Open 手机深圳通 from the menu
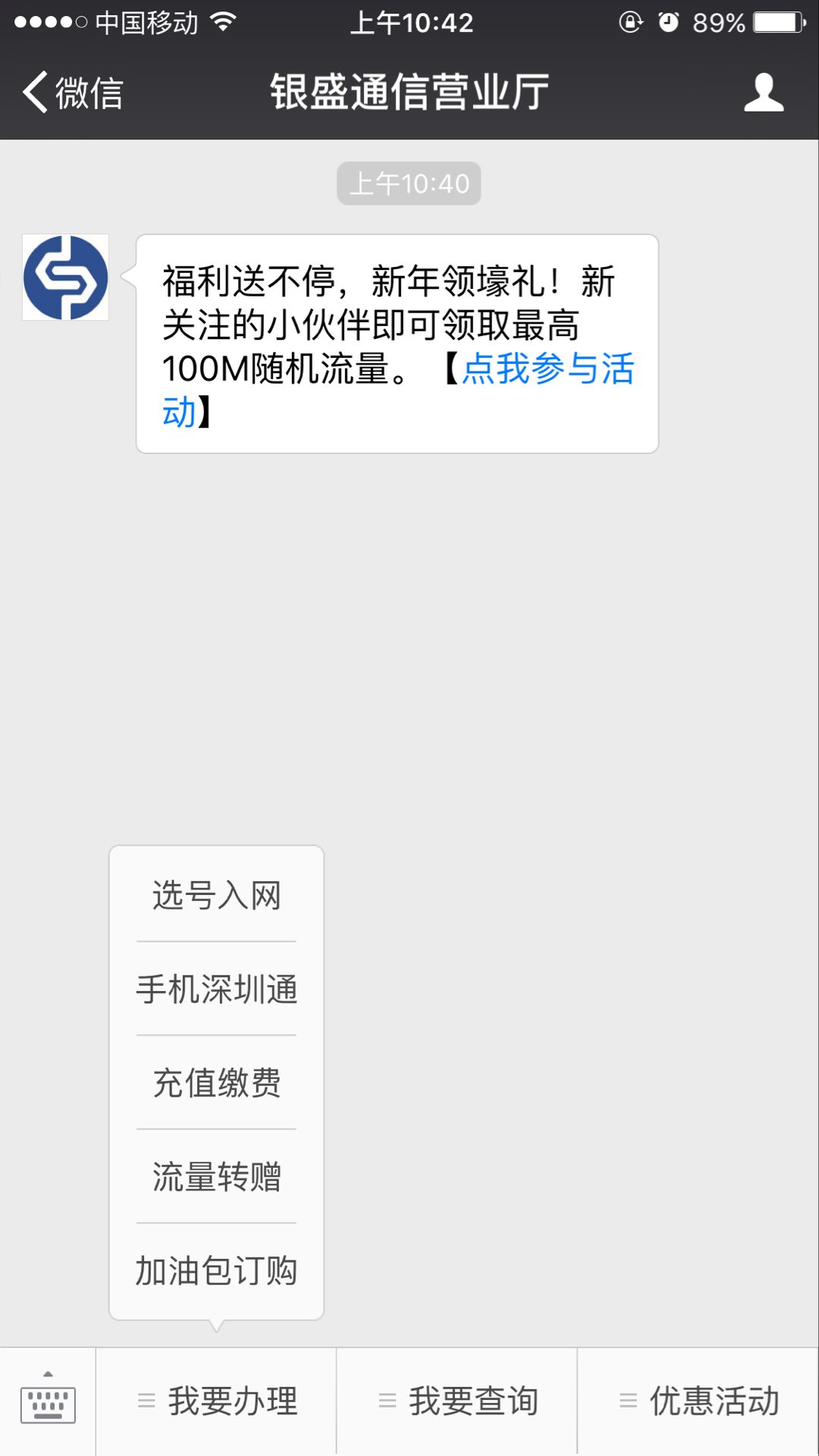 tap(217, 990)
